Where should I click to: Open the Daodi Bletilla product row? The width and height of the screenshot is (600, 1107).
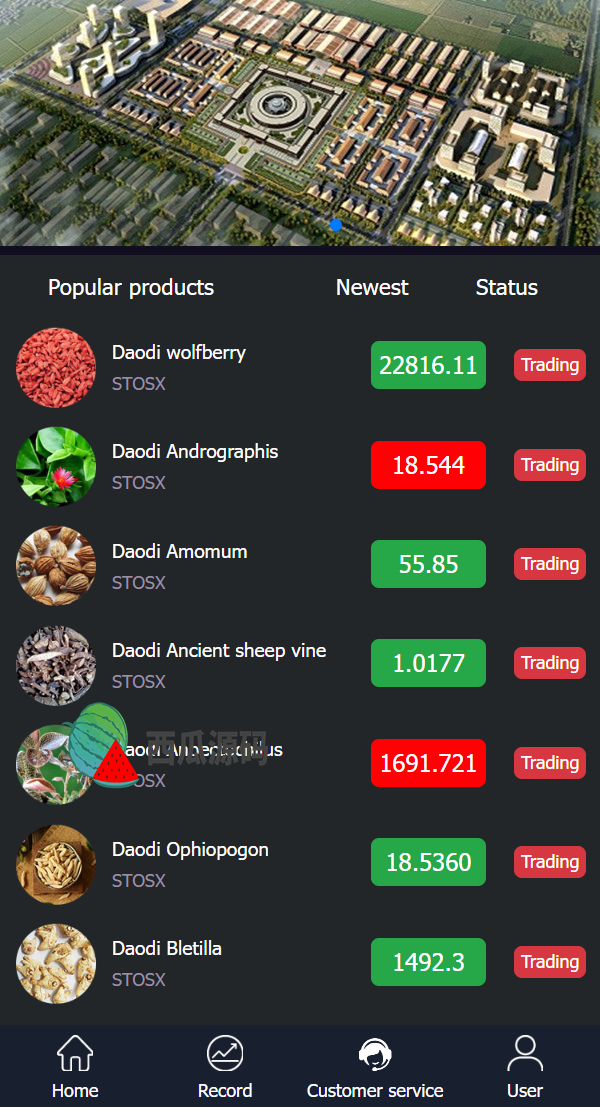click(x=300, y=962)
